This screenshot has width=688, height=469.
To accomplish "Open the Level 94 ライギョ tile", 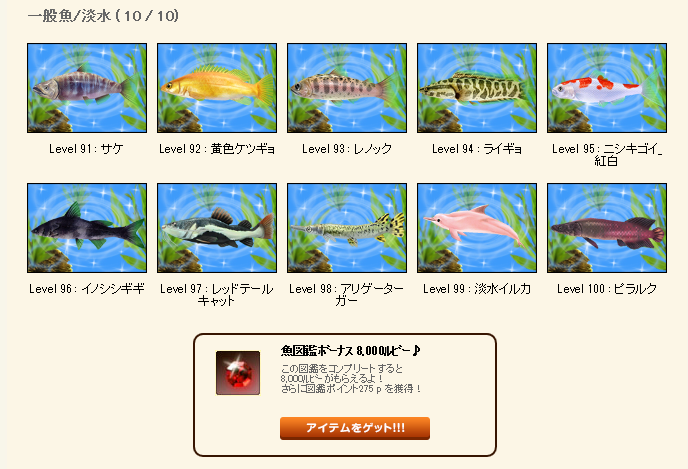I will (x=476, y=88).
